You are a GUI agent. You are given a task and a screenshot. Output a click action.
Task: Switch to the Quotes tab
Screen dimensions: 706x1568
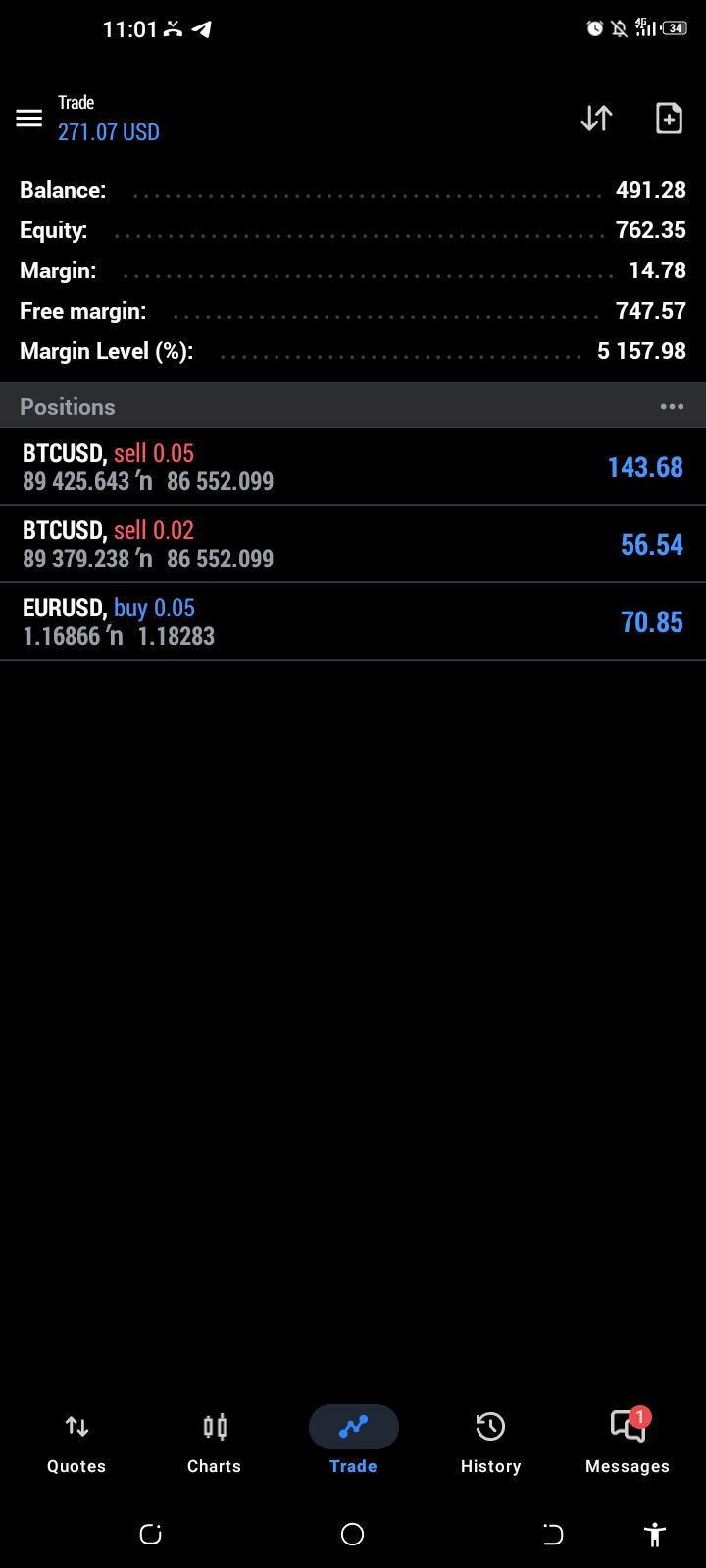click(x=76, y=1442)
